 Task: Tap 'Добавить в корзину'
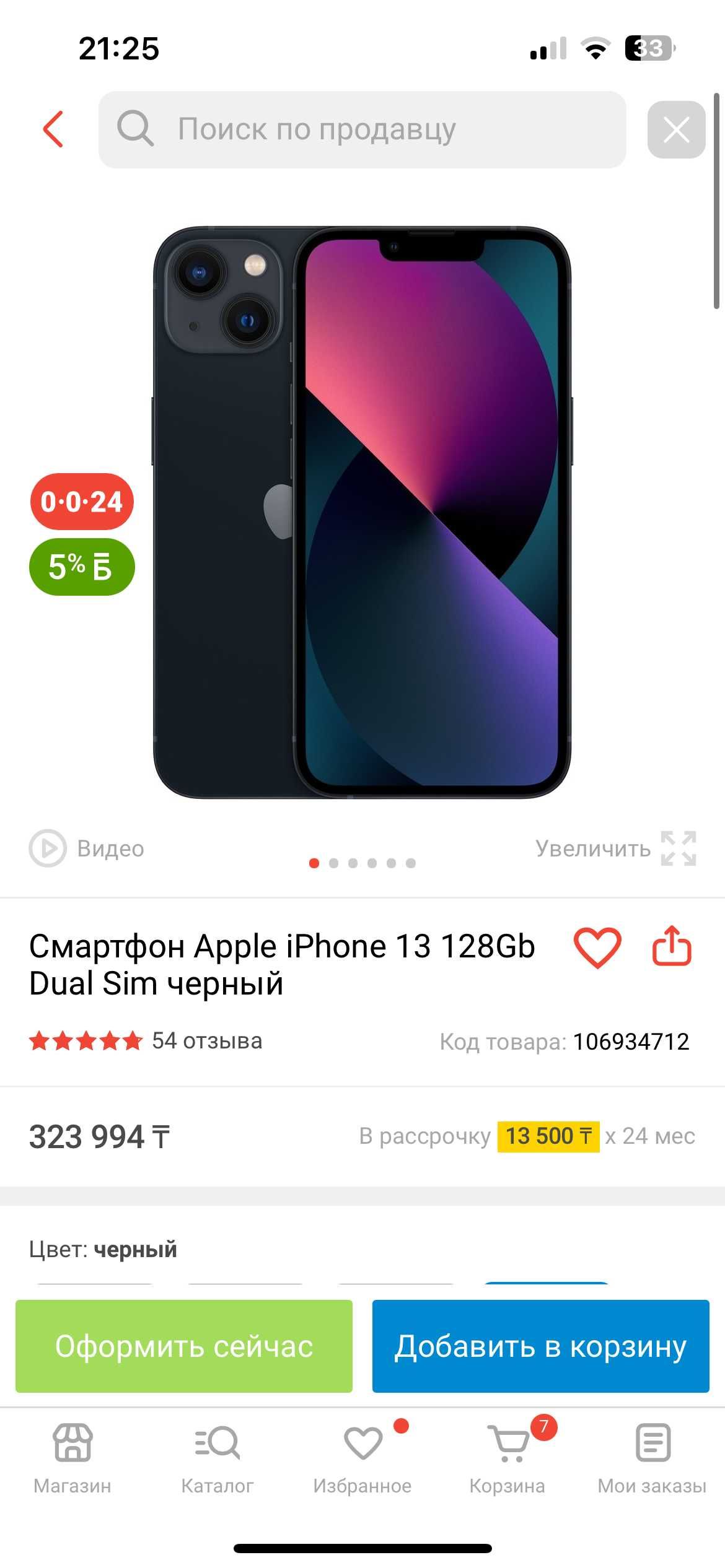click(540, 1346)
